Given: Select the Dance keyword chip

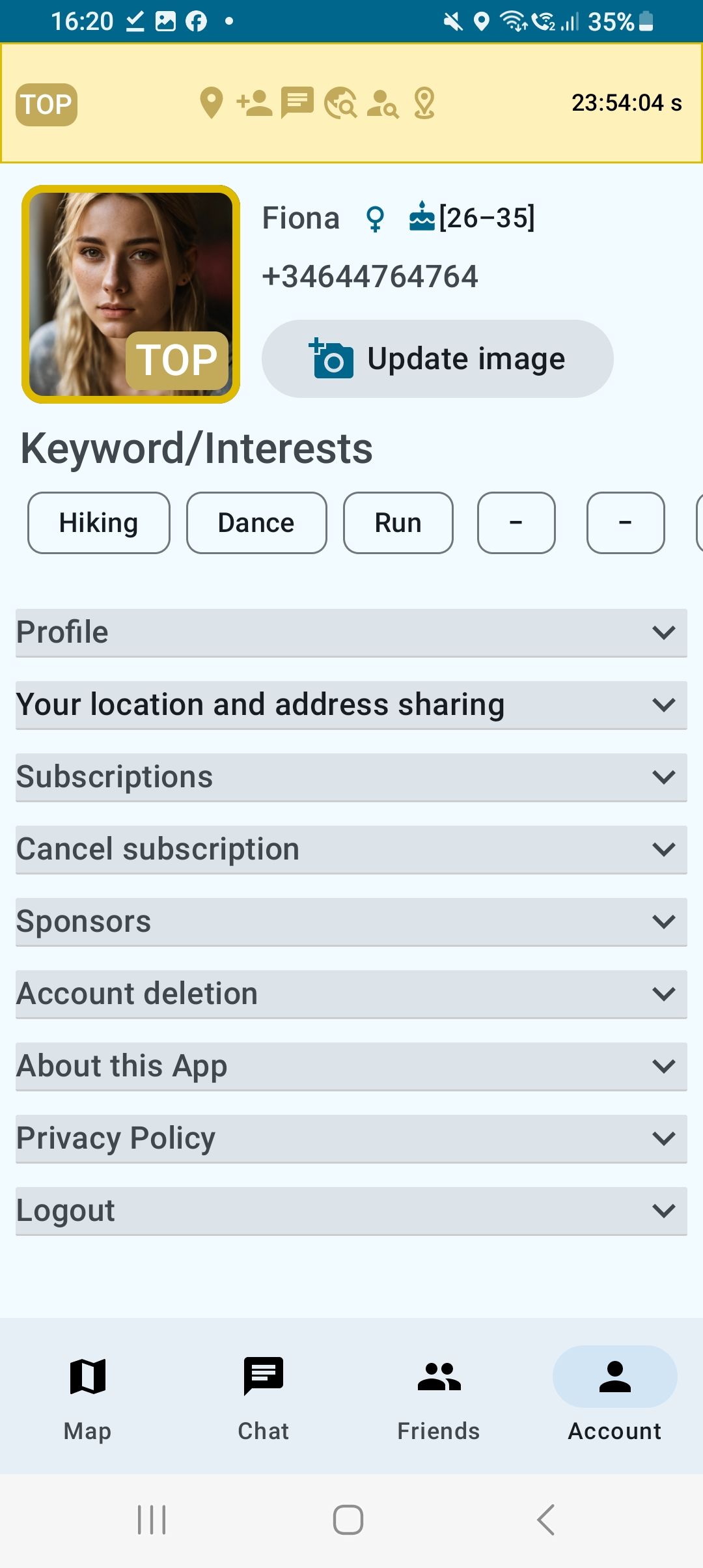Looking at the screenshot, I should coord(256,523).
